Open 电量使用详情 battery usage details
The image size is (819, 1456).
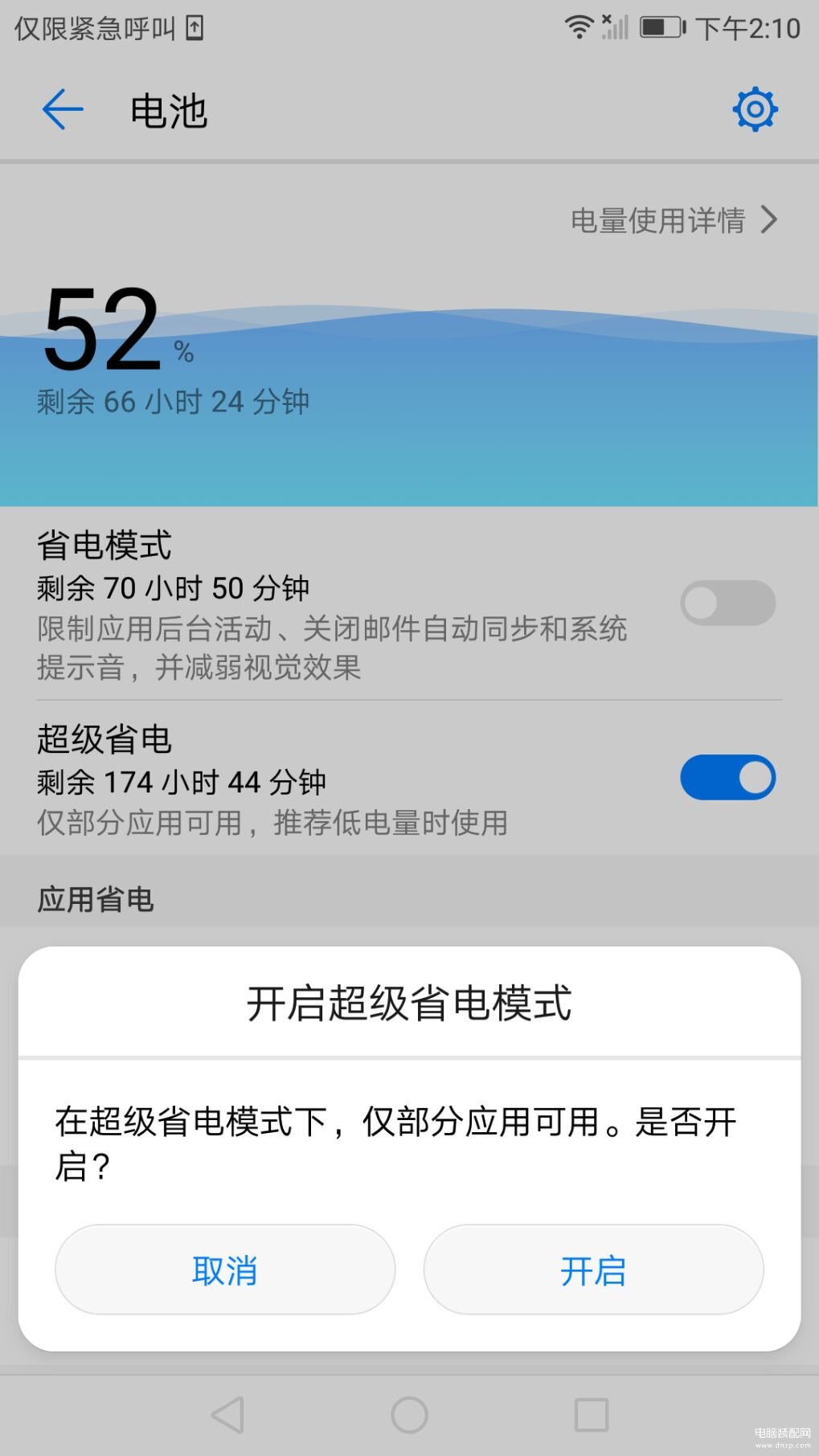(674, 220)
